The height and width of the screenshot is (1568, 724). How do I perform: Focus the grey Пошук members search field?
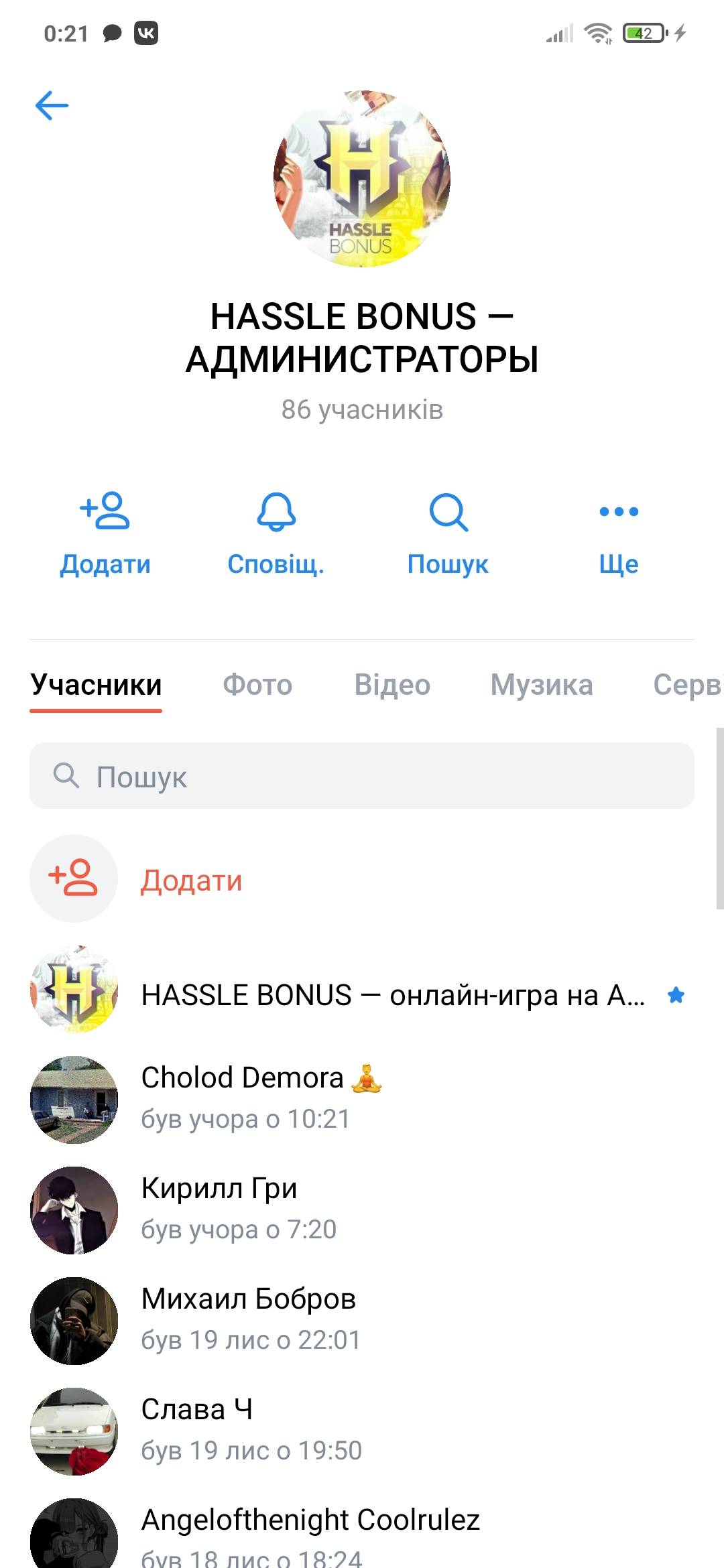tap(362, 776)
